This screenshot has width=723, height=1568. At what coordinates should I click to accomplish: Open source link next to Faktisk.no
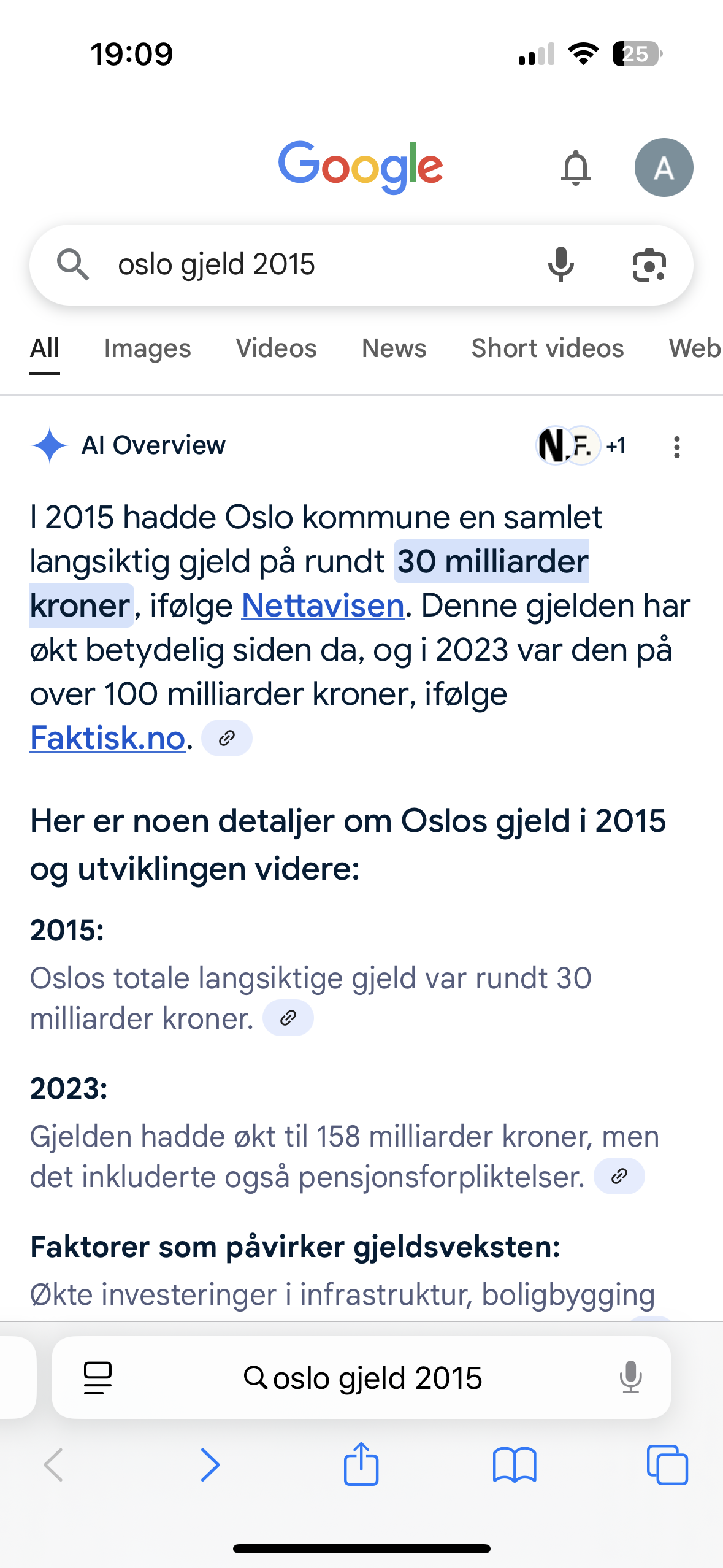(227, 738)
